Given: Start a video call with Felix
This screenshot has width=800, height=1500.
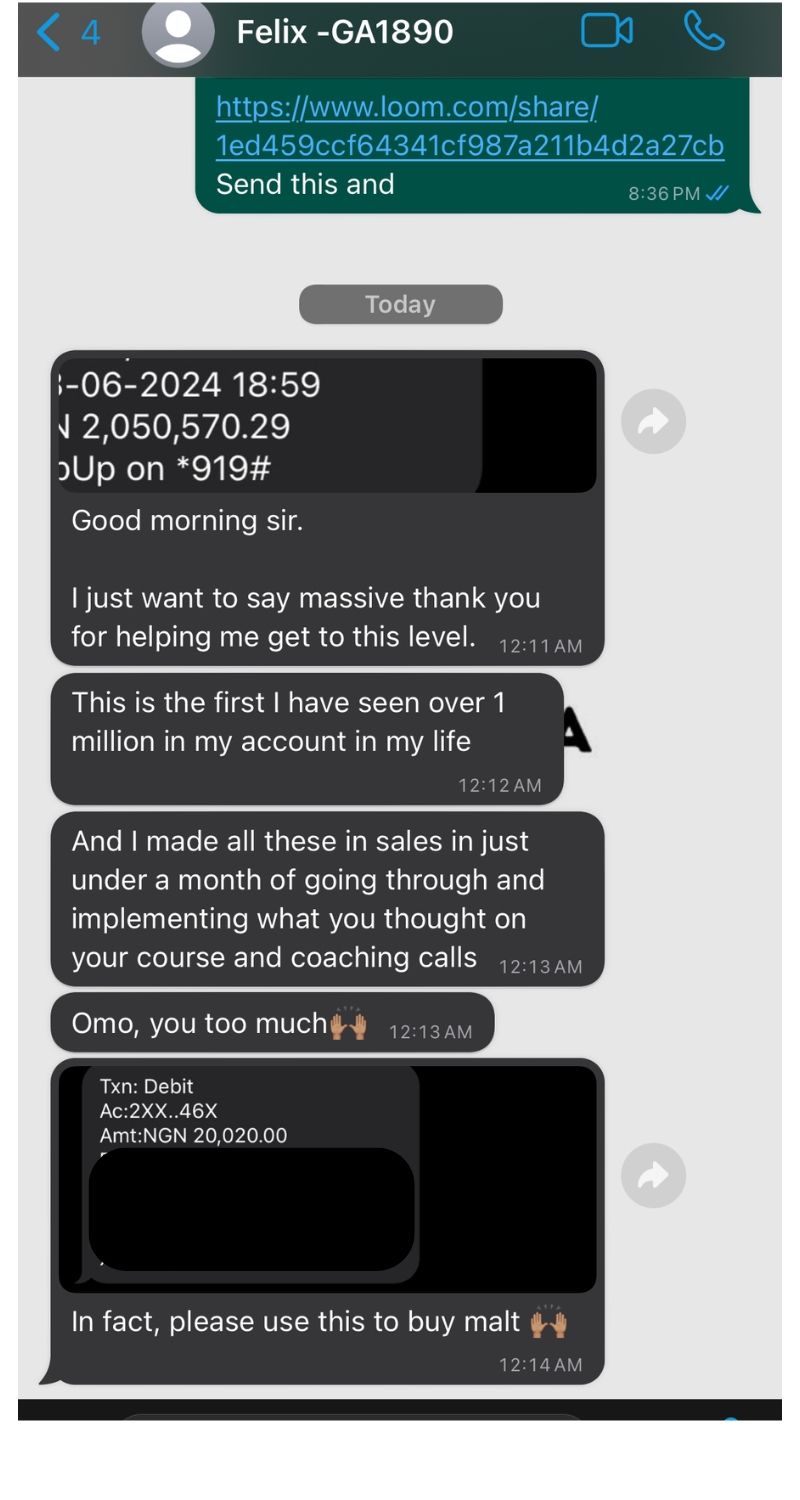Looking at the screenshot, I should tap(606, 32).
